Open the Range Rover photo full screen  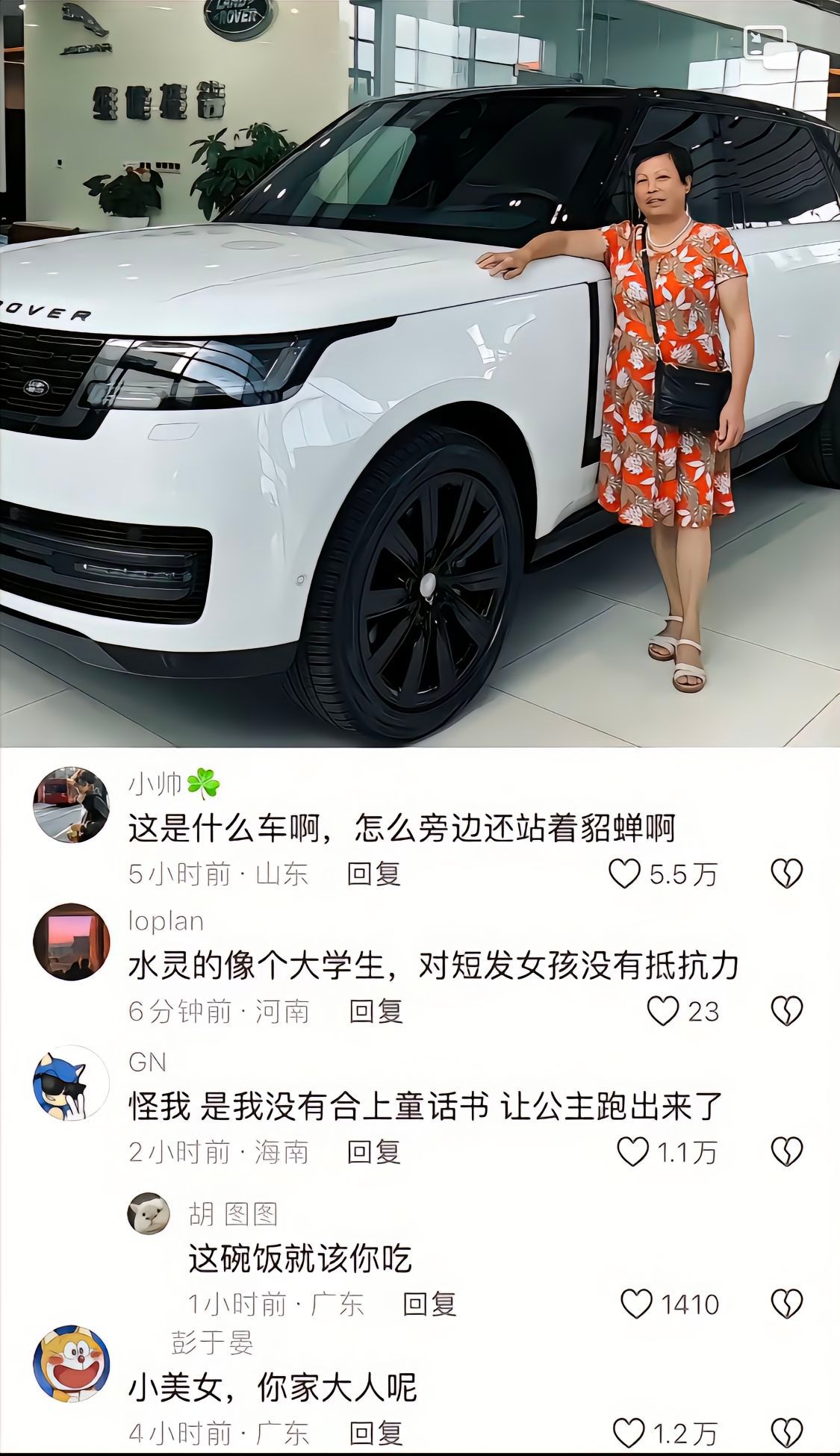(x=420, y=373)
